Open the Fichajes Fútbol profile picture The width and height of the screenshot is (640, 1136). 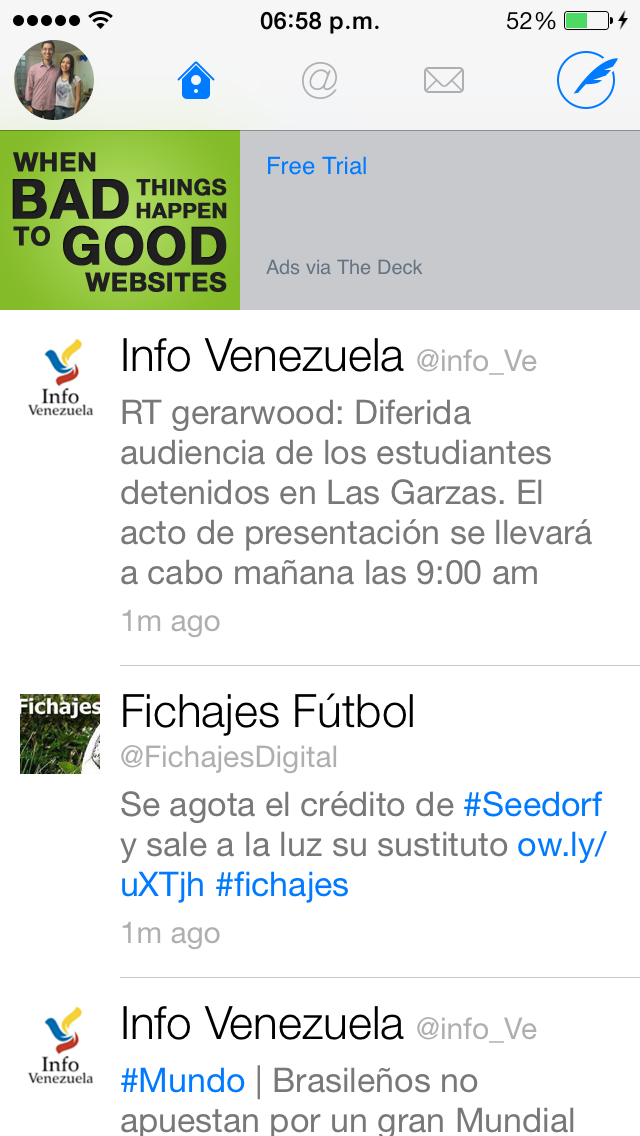(x=60, y=734)
